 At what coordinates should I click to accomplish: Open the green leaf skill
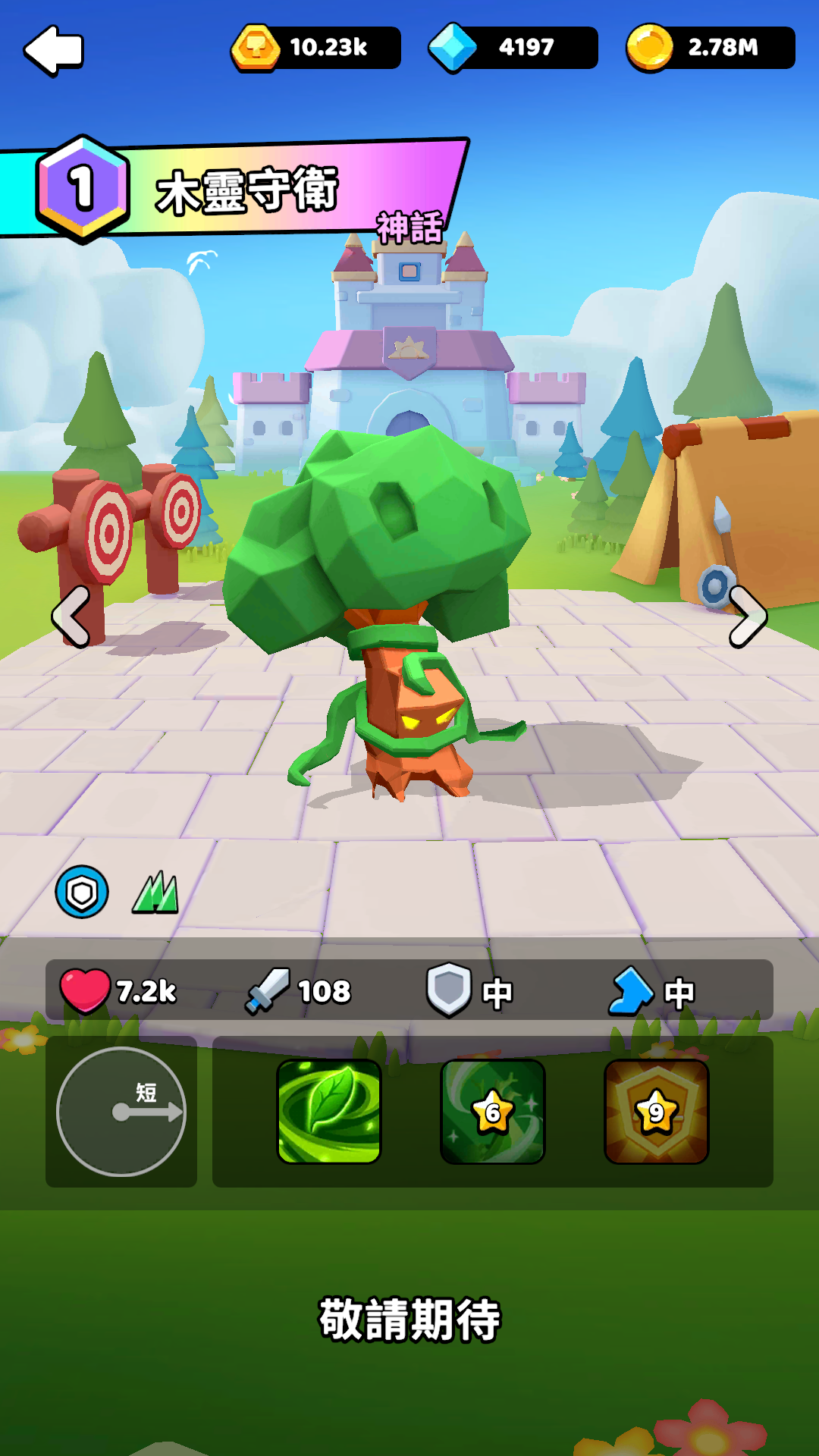click(329, 1111)
